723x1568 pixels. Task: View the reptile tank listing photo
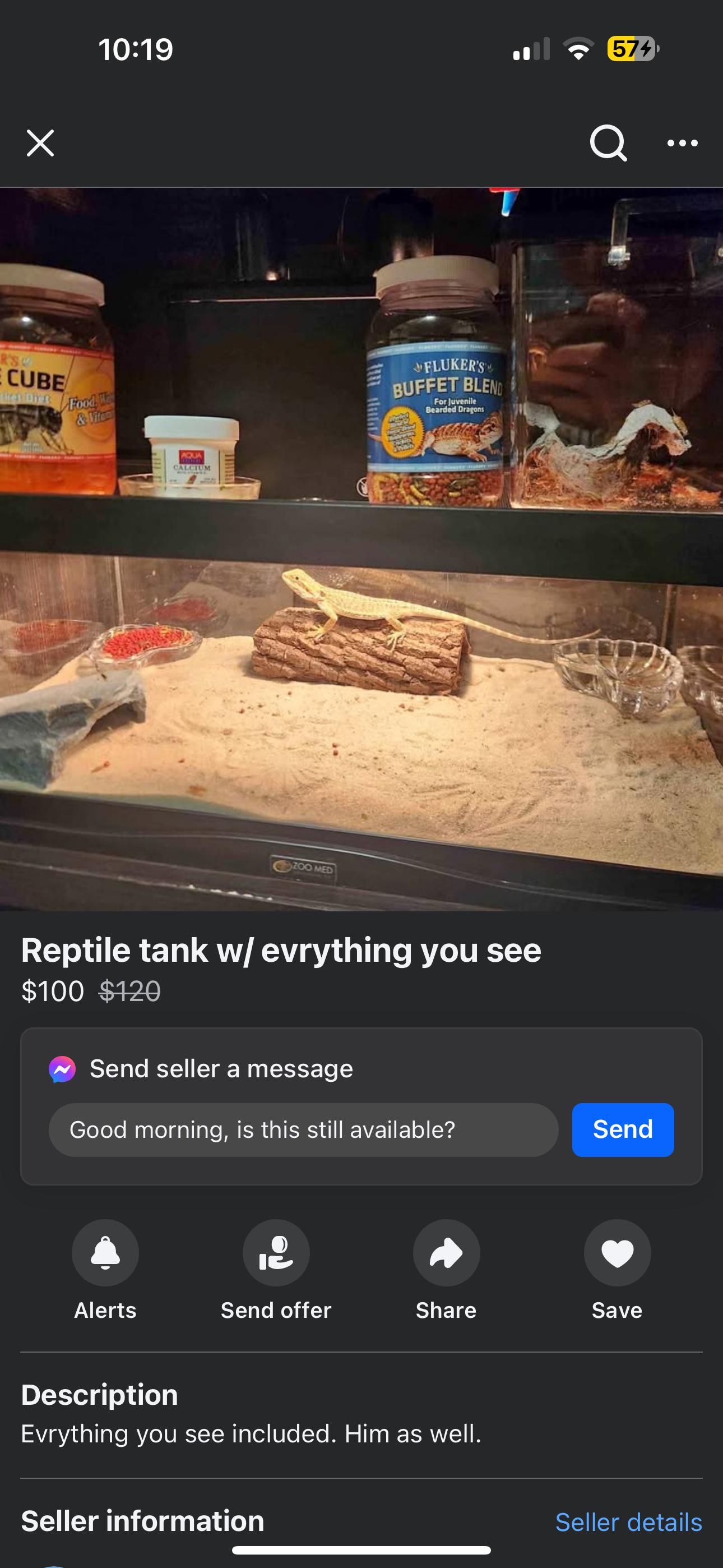pos(361,549)
